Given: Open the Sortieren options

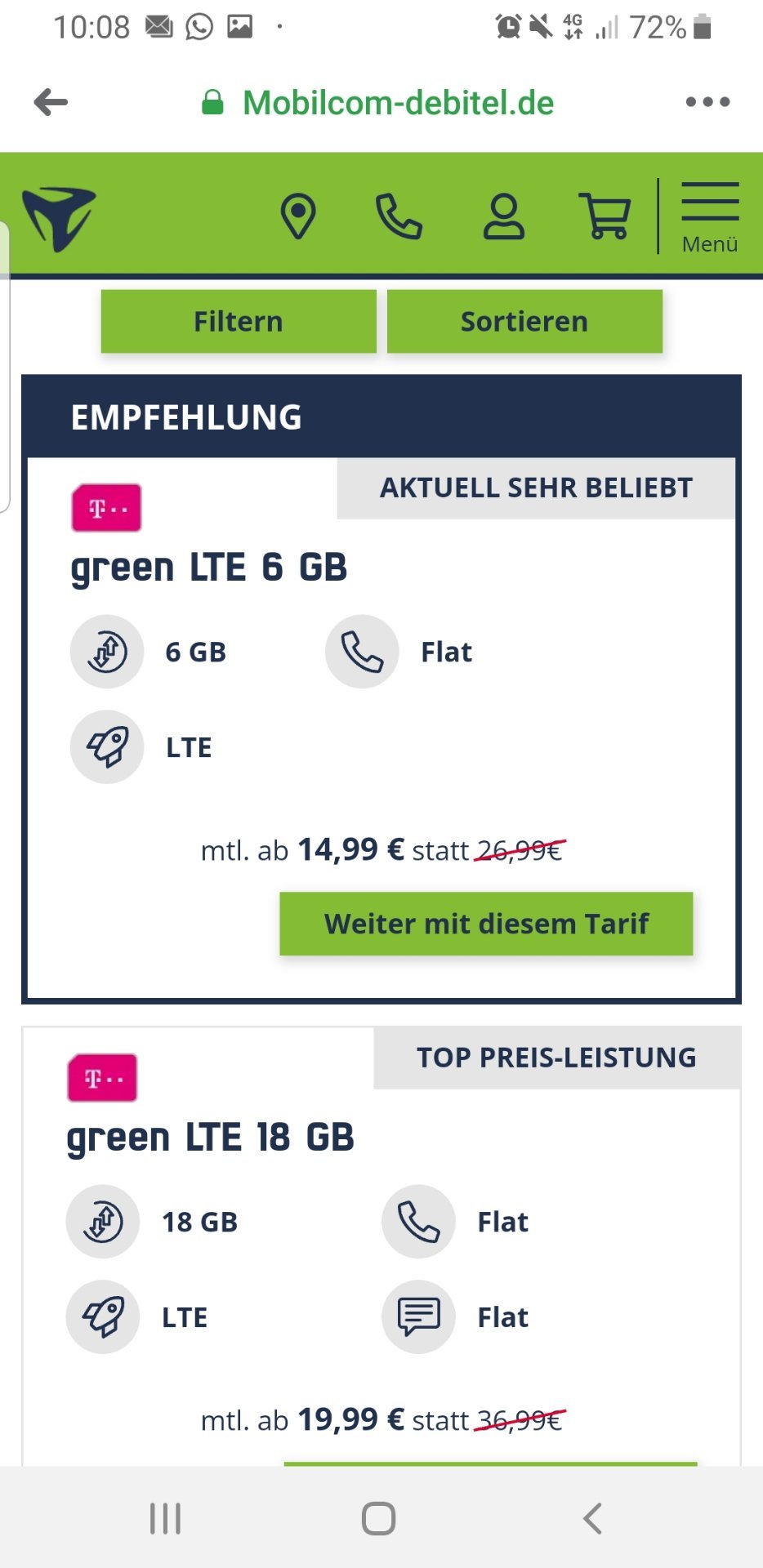Looking at the screenshot, I should [524, 322].
